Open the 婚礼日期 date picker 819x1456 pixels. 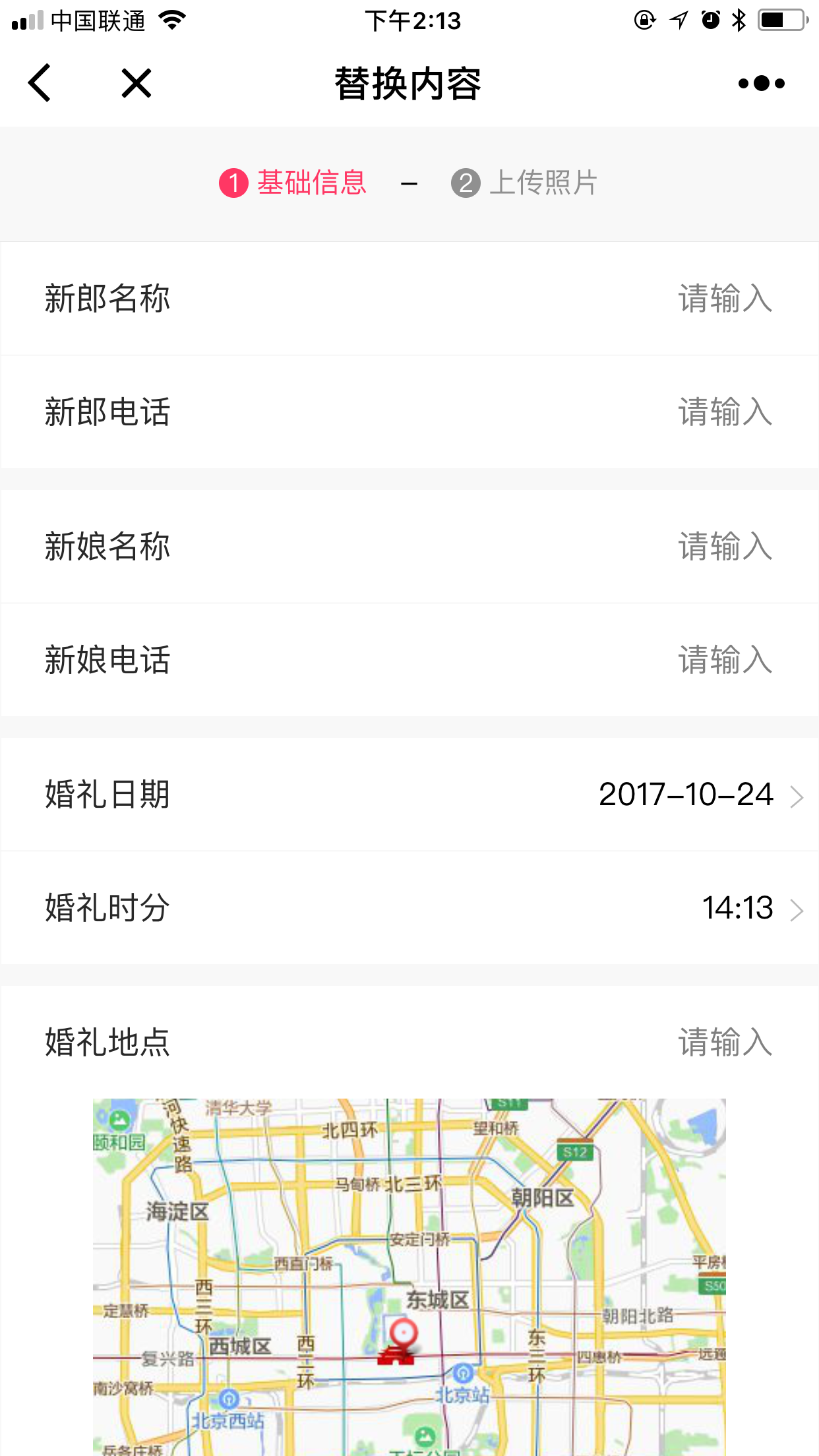click(409, 795)
